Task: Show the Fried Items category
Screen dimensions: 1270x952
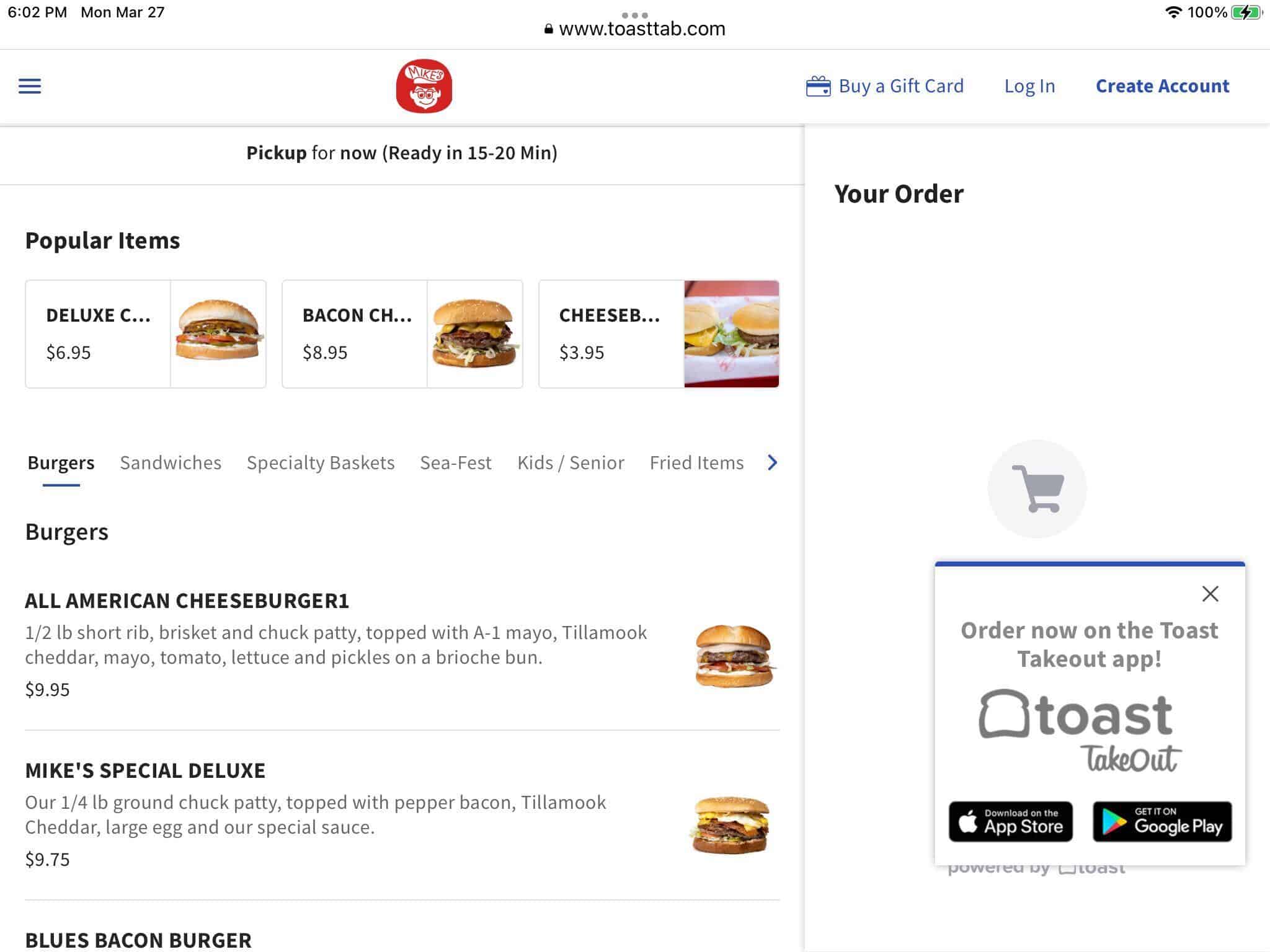Action: pos(696,463)
